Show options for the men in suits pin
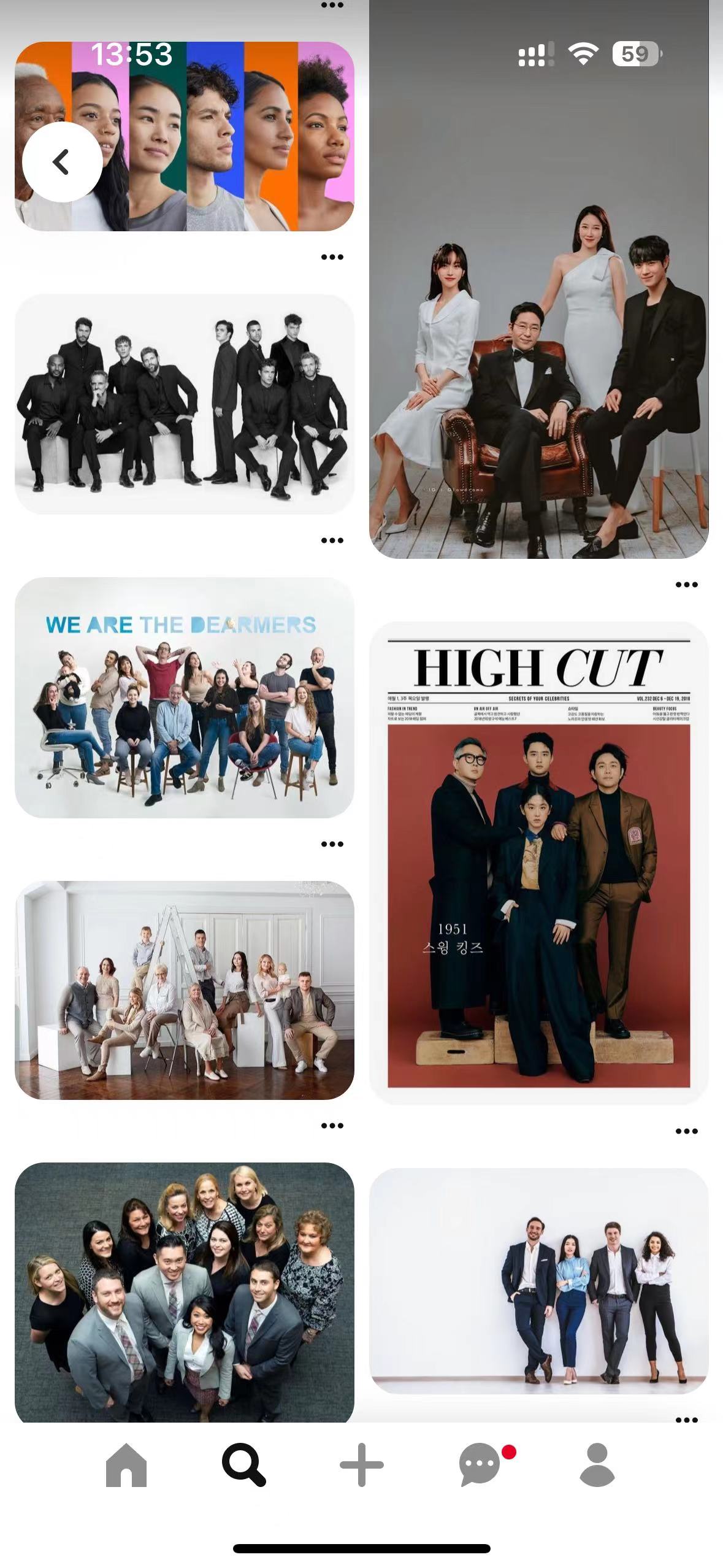Viewport: 723px width, 1568px height. [x=332, y=540]
